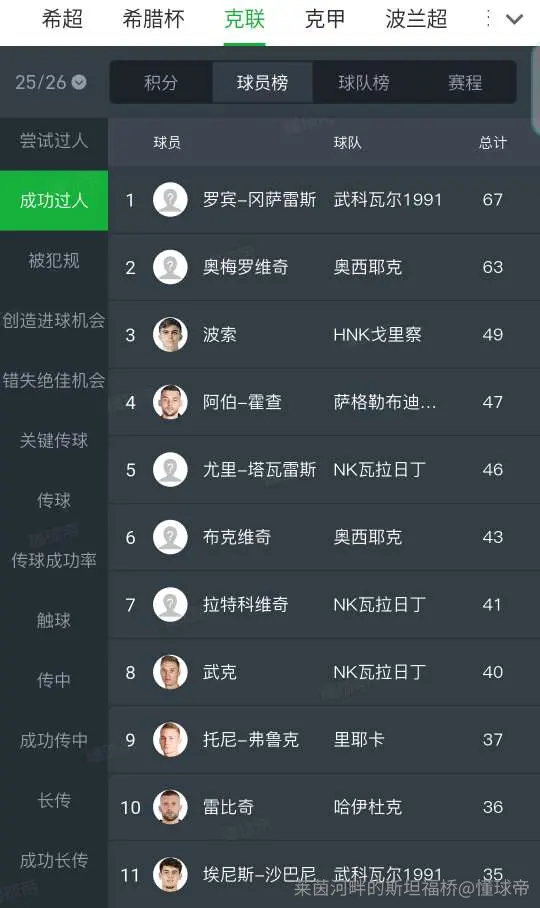Select the 传球成功率 stat category
This screenshot has width=540, height=908.
tap(54, 561)
